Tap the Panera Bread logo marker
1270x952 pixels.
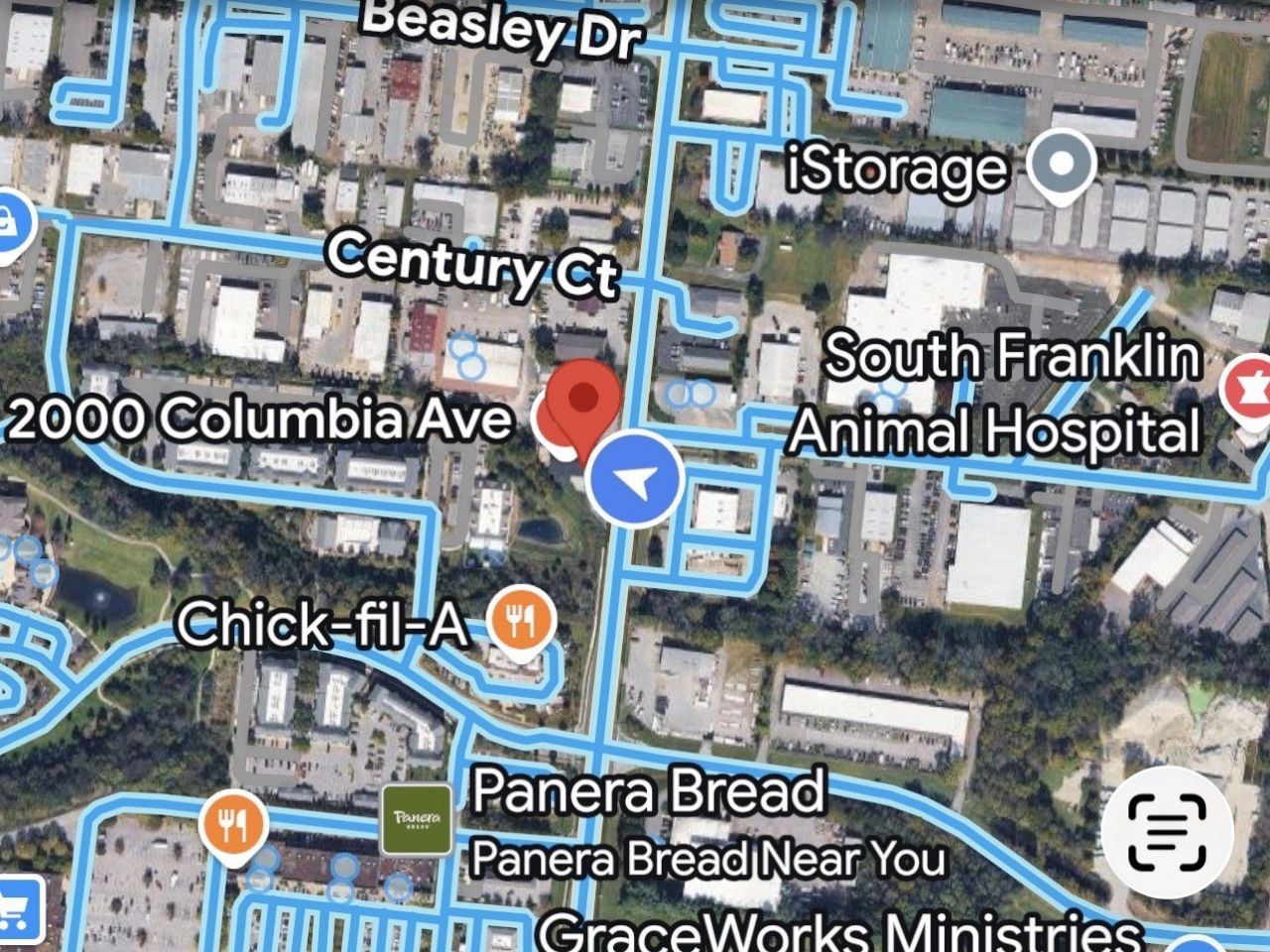417,819
